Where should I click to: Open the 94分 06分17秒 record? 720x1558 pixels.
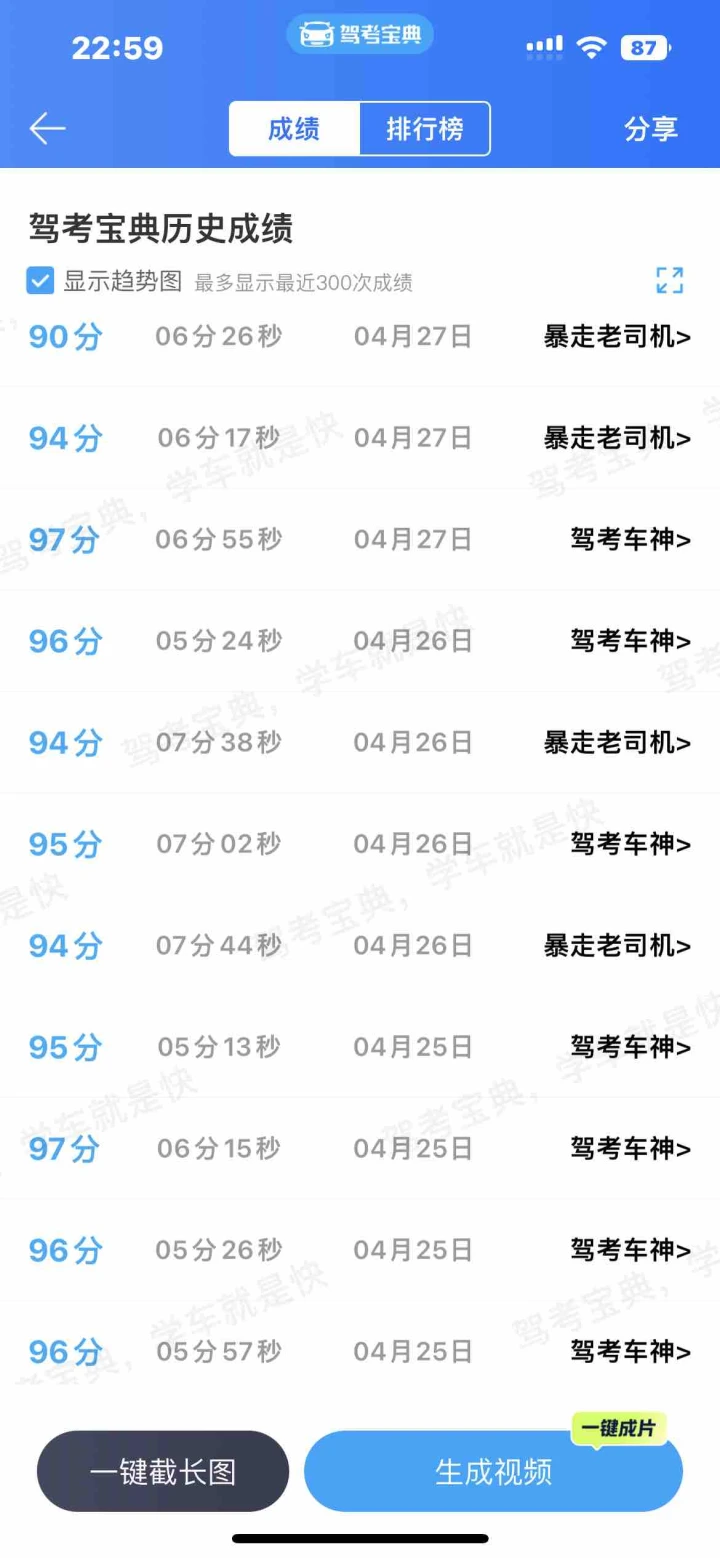(x=616, y=438)
